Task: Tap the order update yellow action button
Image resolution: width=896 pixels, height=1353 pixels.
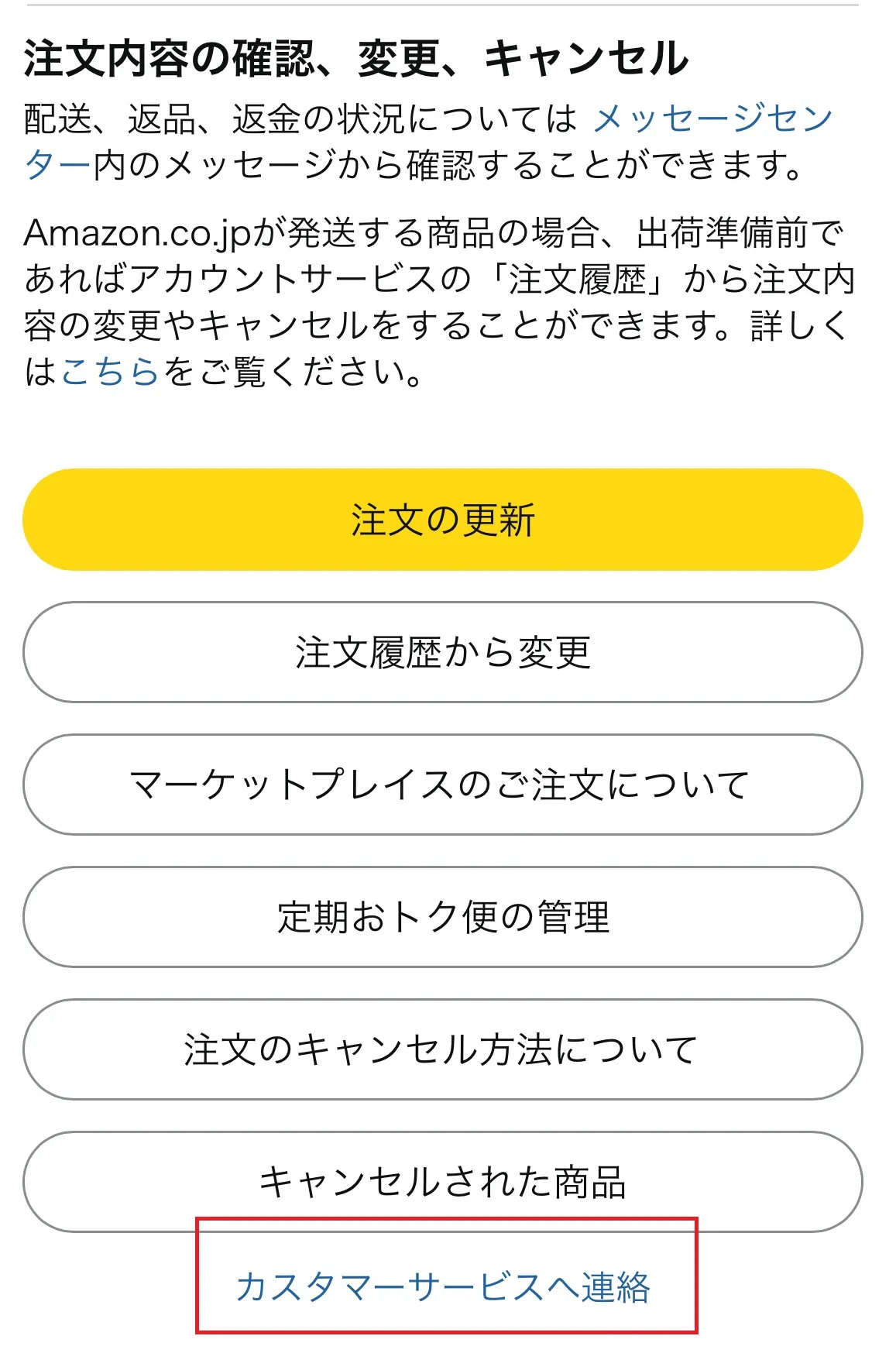Action: tap(448, 519)
